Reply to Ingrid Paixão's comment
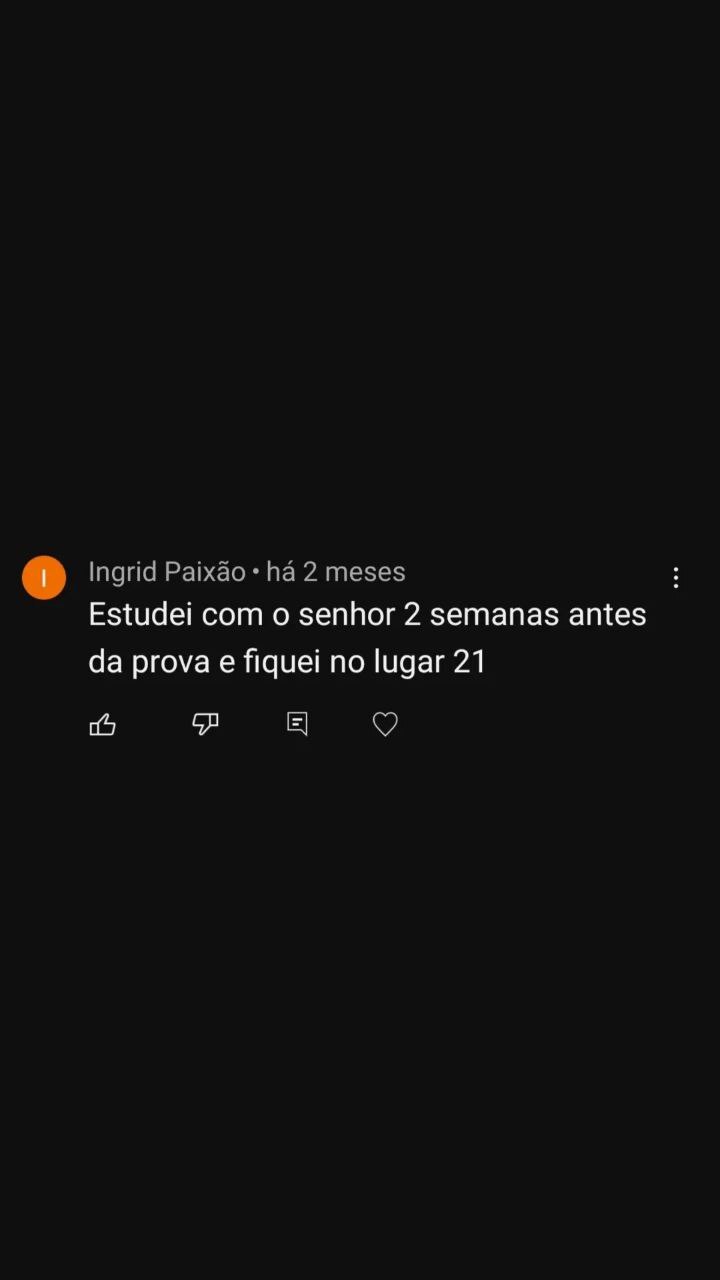Viewport: 720px width, 1280px height. [x=297, y=724]
